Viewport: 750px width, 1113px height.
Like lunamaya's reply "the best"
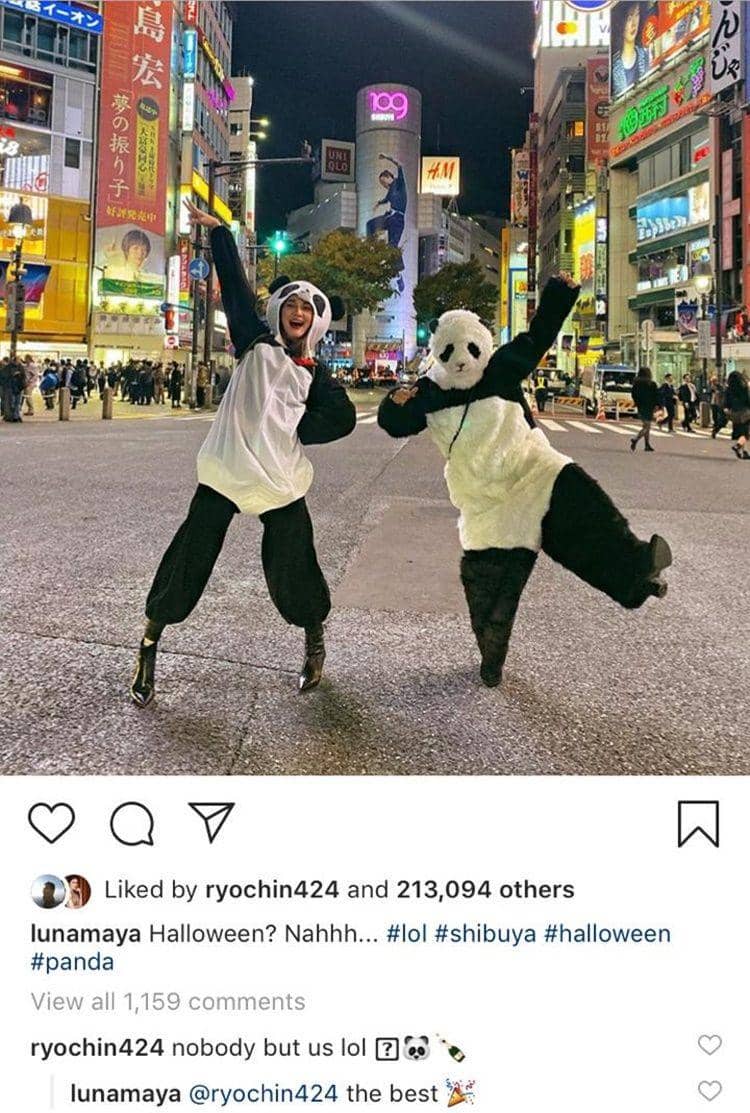(709, 1090)
